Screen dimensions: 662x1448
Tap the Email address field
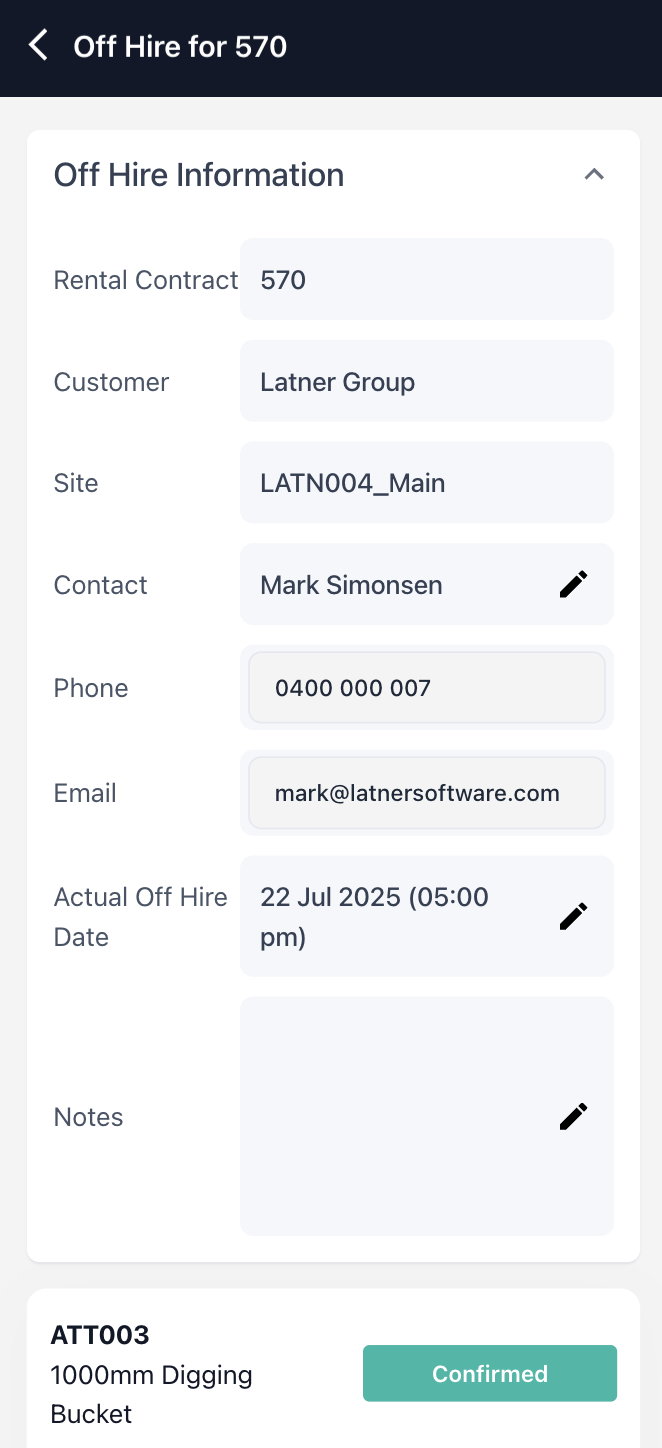426,793
